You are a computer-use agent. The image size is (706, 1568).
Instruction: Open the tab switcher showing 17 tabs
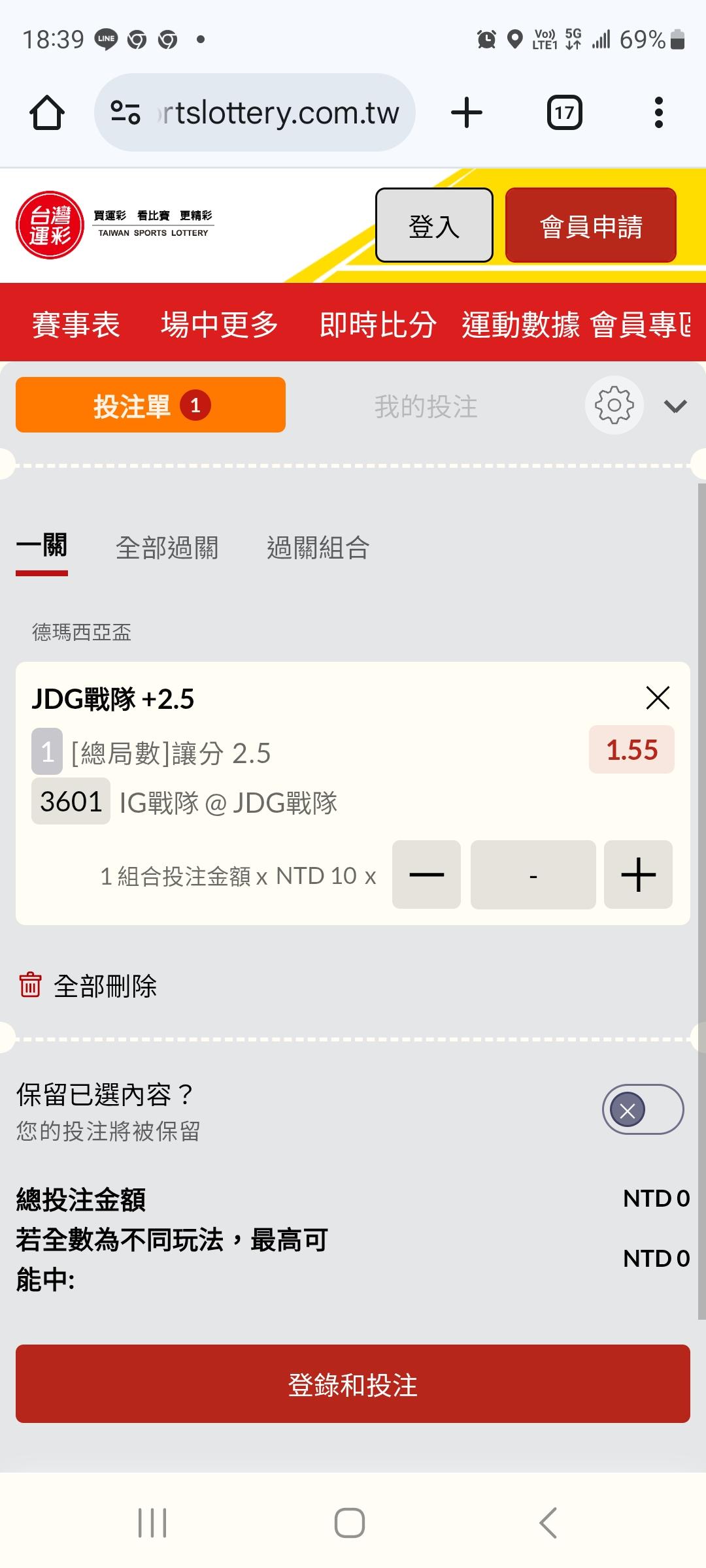click(564, 113)
